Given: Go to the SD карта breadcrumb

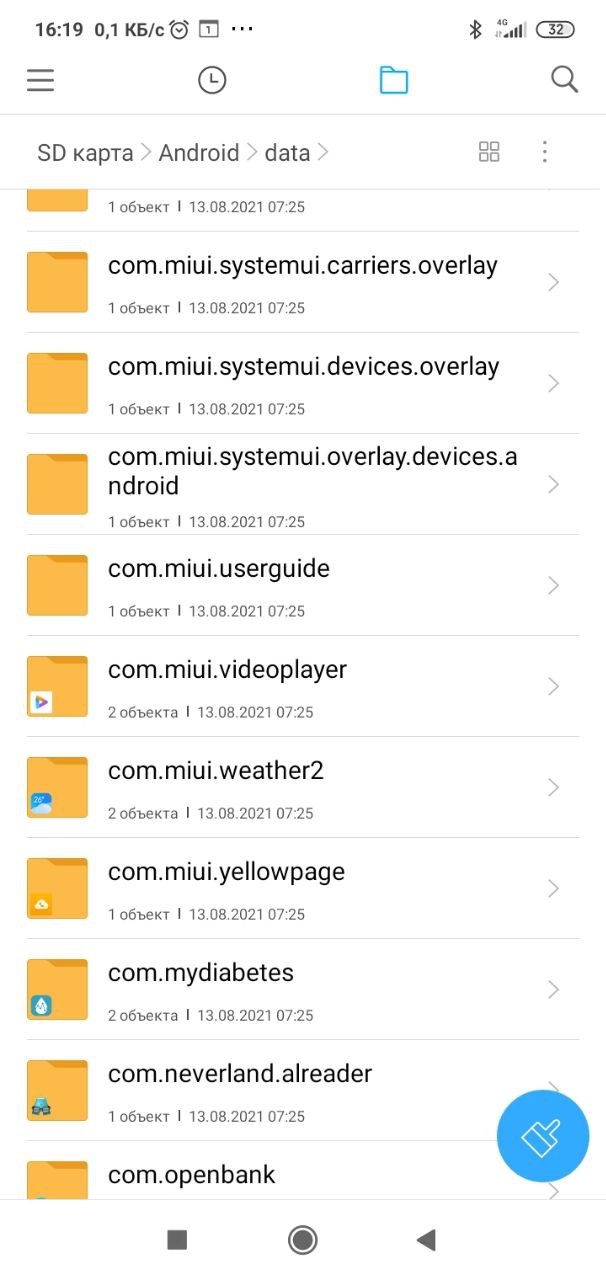Looking at the screenshot, I should (x=85, y=152).
